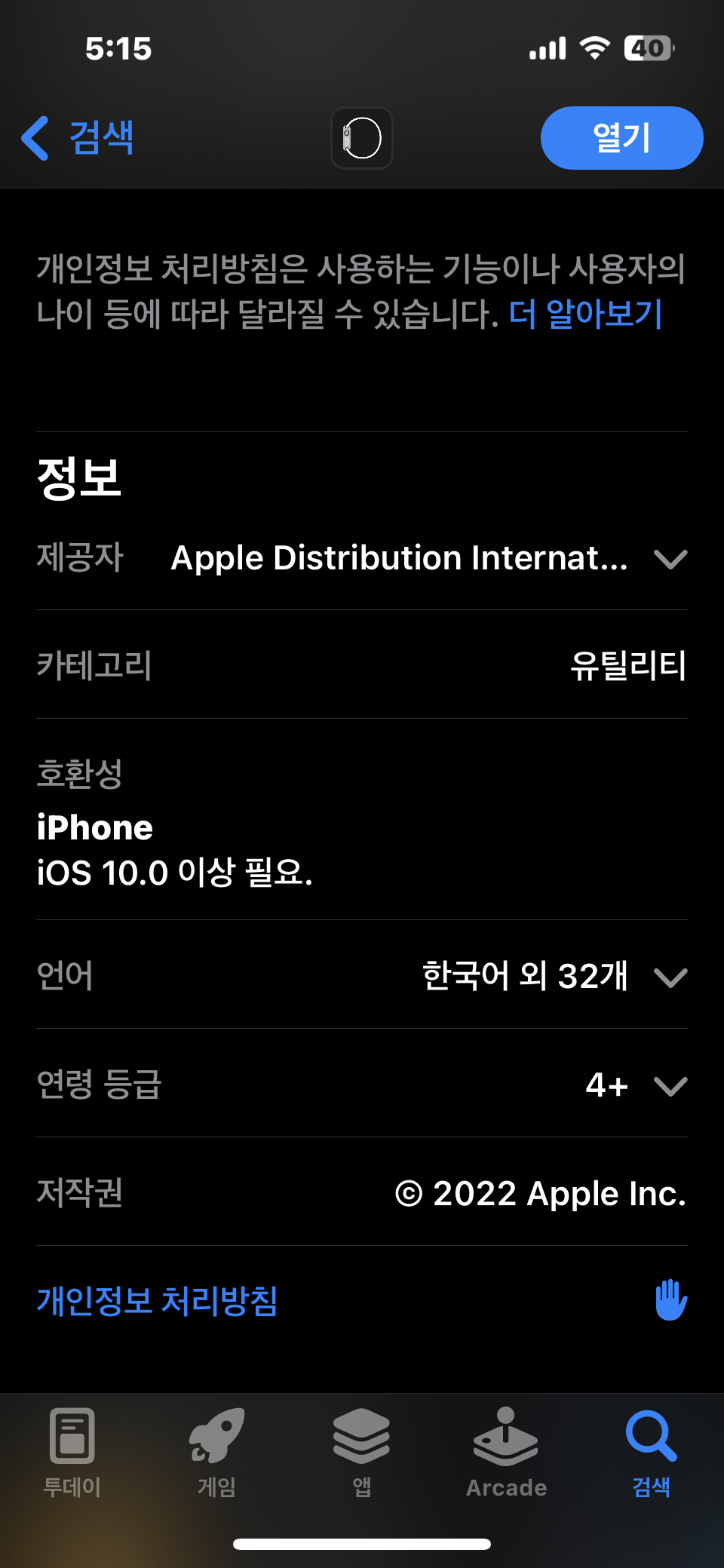
Task: Switch to the 투데이 tab
Action: (72, 1452)
